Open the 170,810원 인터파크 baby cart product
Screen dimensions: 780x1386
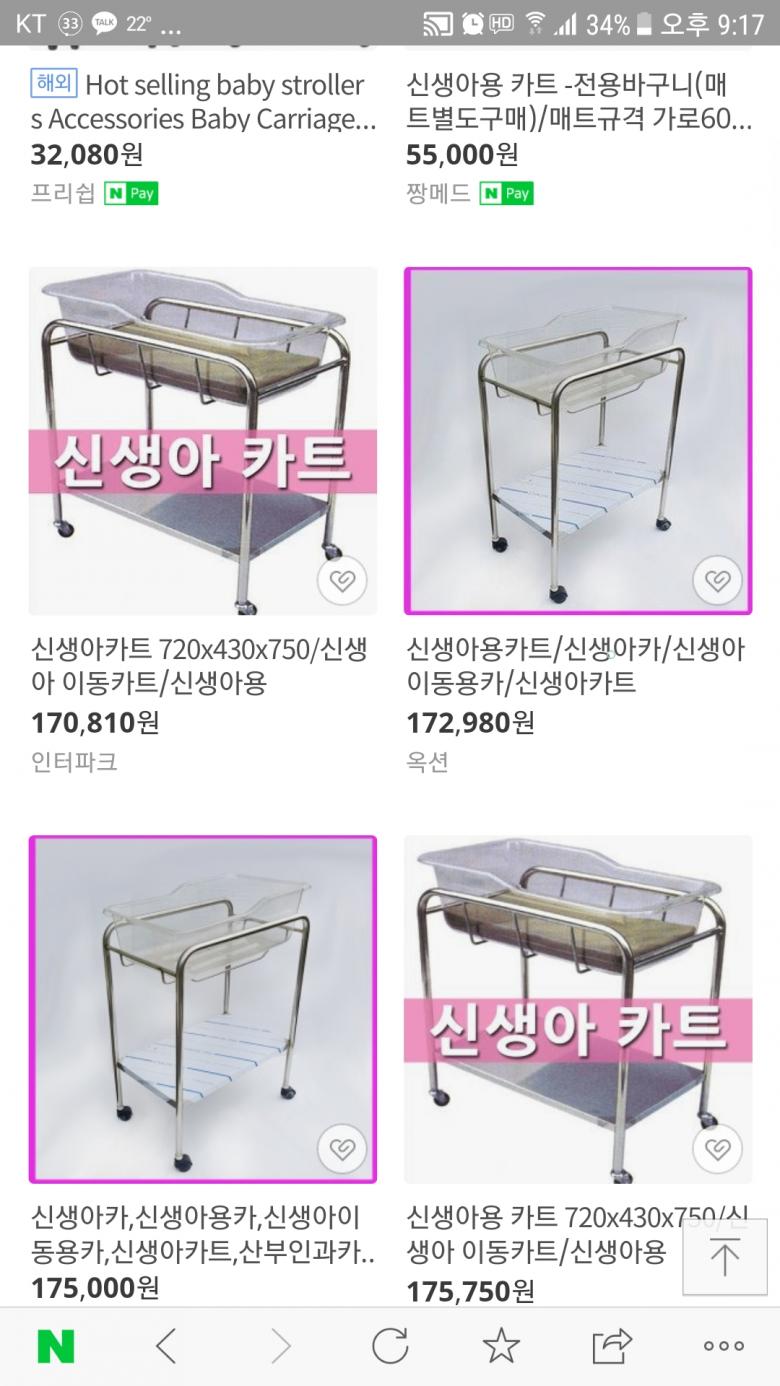pos(203,440)
